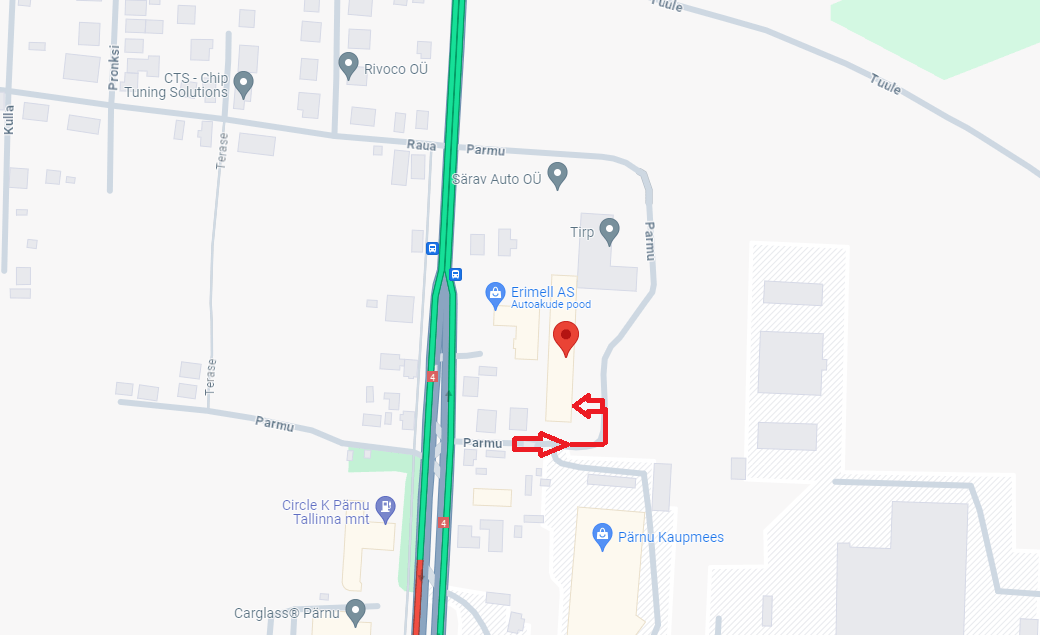Select CTS - Chip Tuning Solutions pin
The image size is (1040, 635).
[243, 85]
